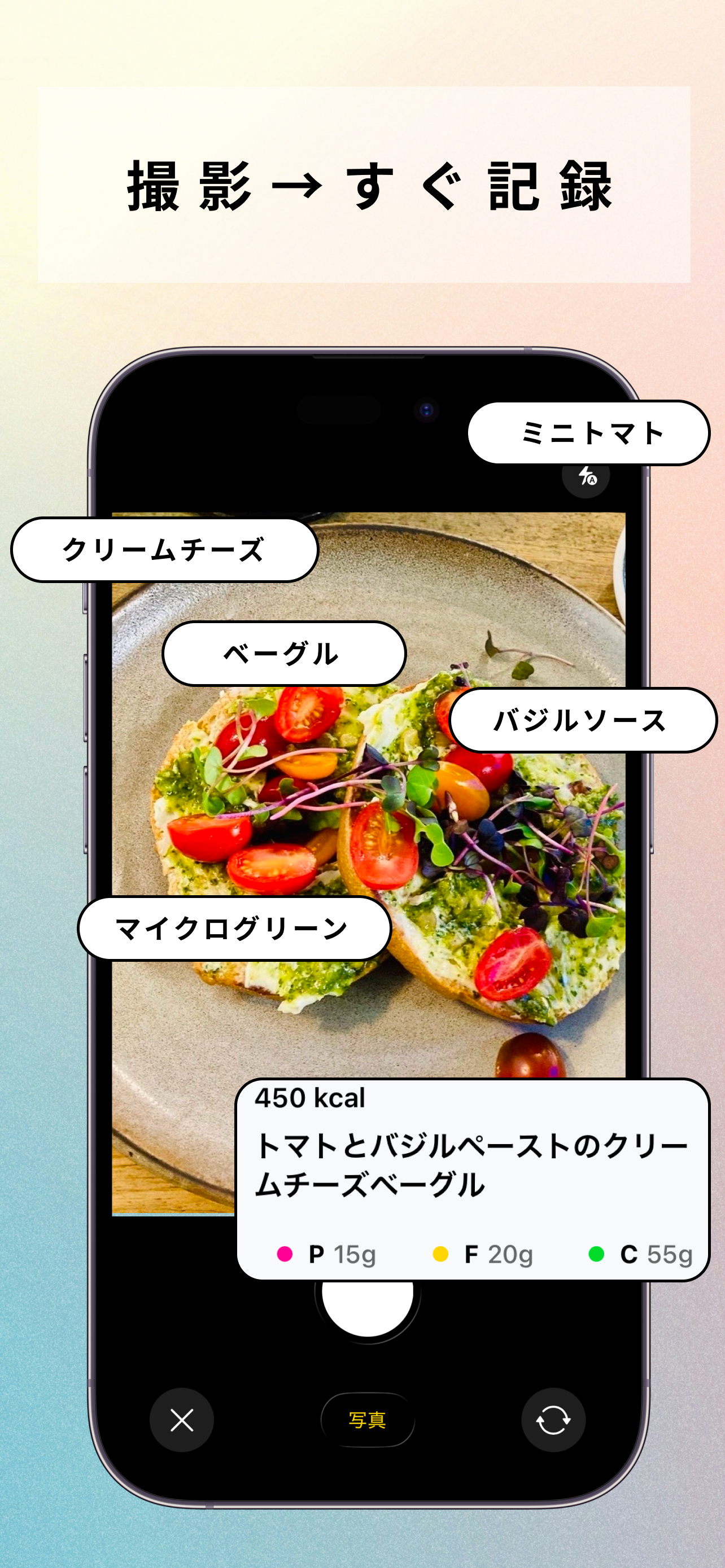The image size is (725, 1568).
Task: Switch to the 写真 camera mode tab
Action: tap(367, 1422)
